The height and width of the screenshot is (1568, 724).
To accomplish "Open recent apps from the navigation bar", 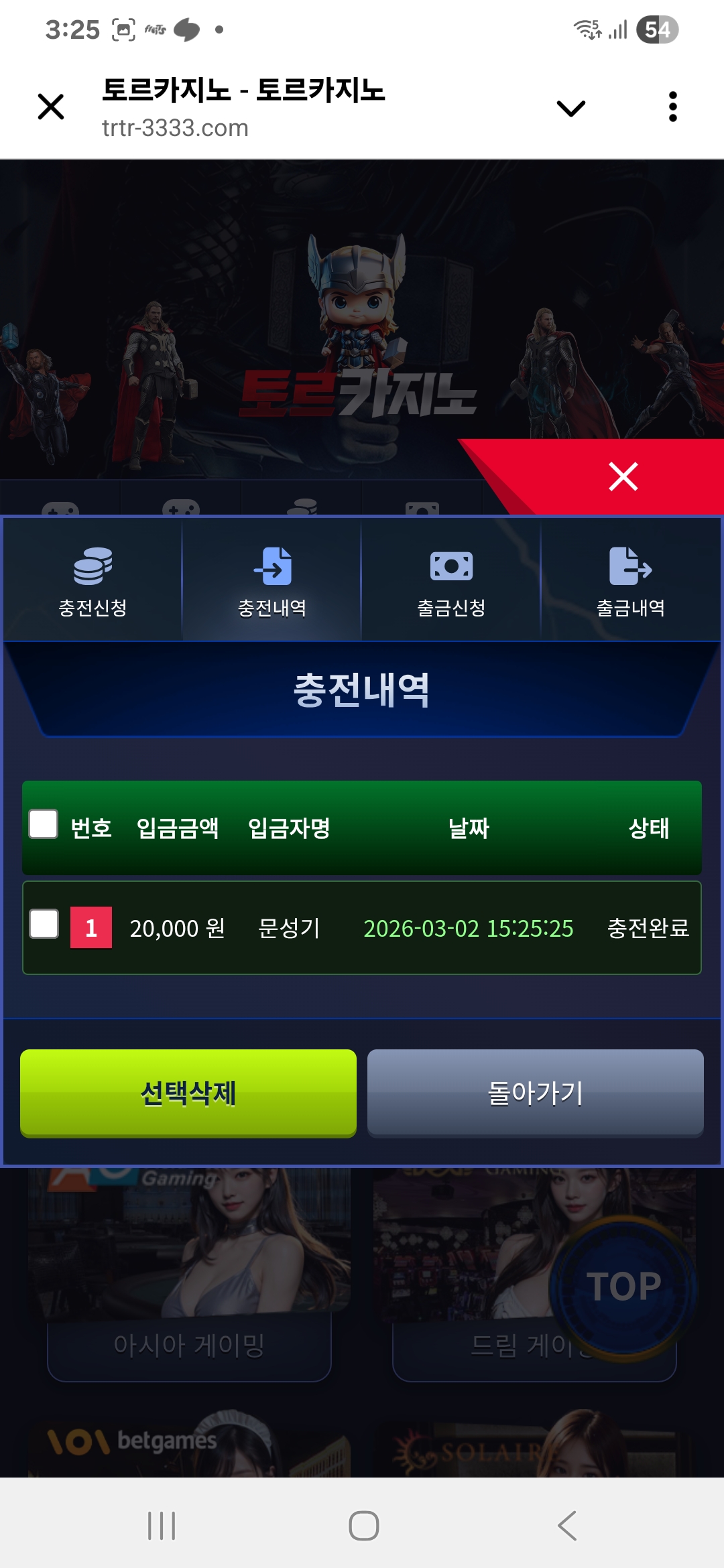I will (x=162, y=1526).
